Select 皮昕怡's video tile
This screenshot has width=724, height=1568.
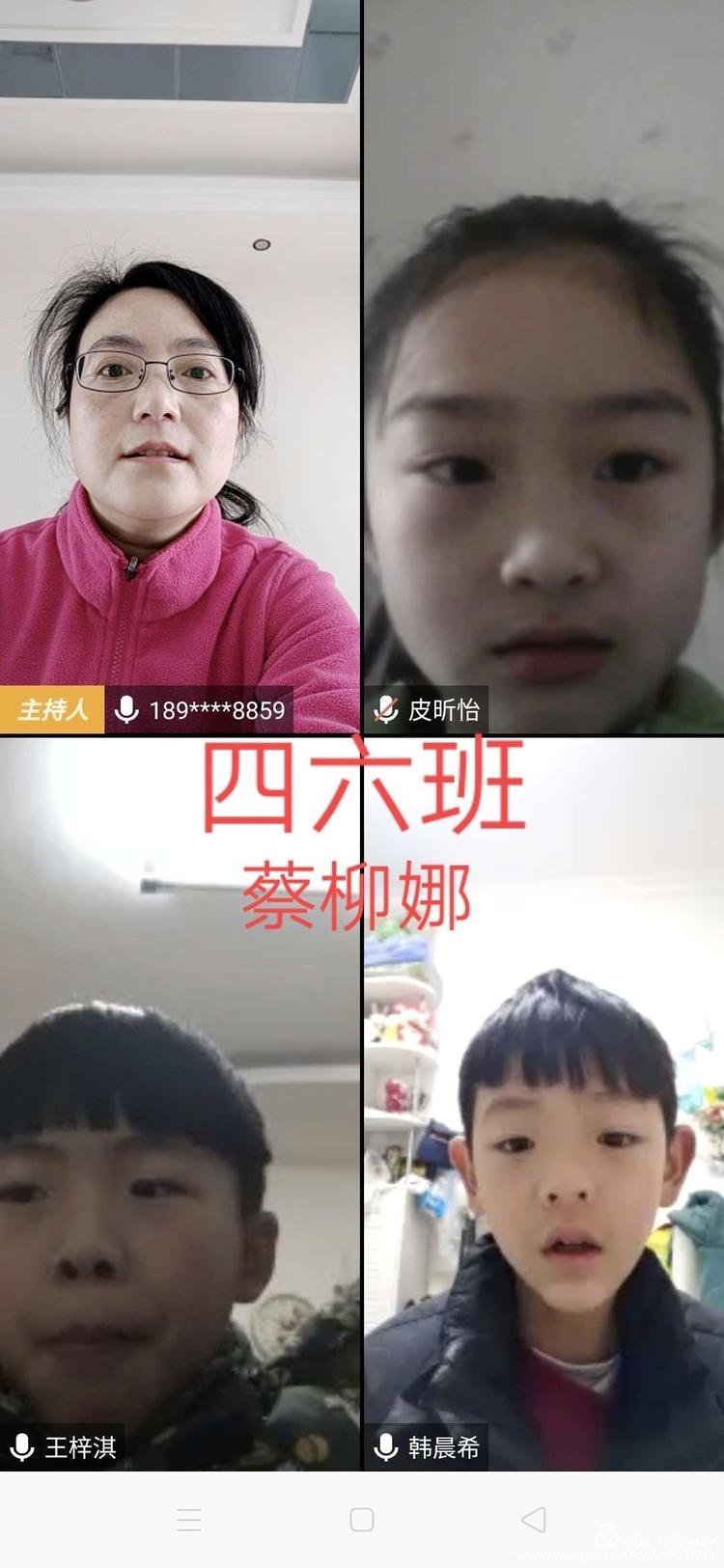pos(543,367)
